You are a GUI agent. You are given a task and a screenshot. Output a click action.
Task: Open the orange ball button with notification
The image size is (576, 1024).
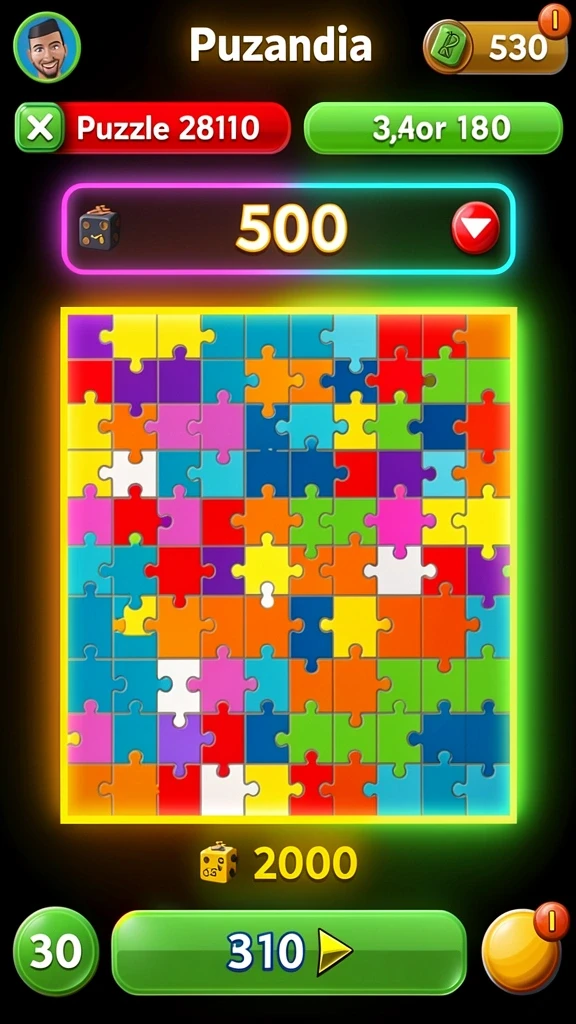[521, 951]
